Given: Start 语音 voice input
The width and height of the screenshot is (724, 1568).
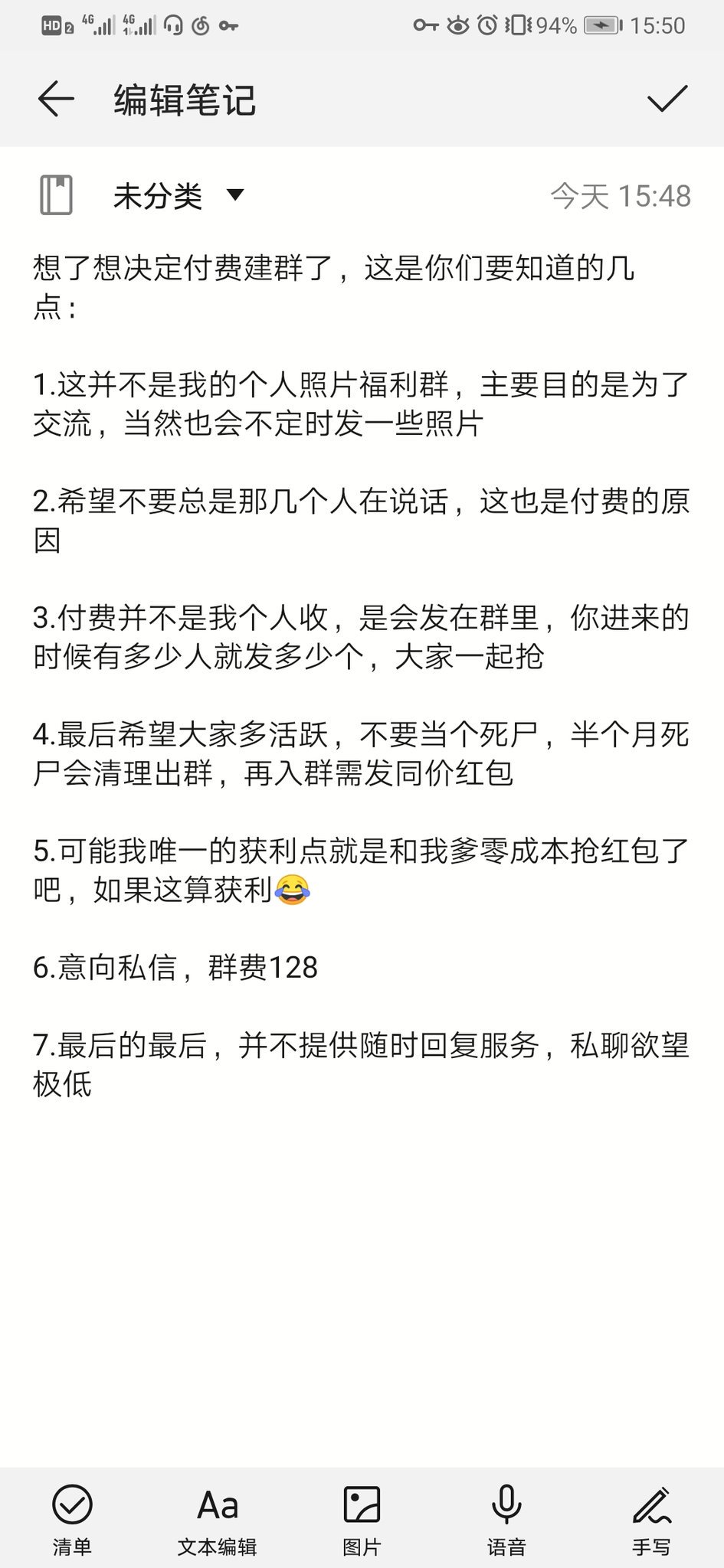Looking at the screenshot, I should point(506,1519).
